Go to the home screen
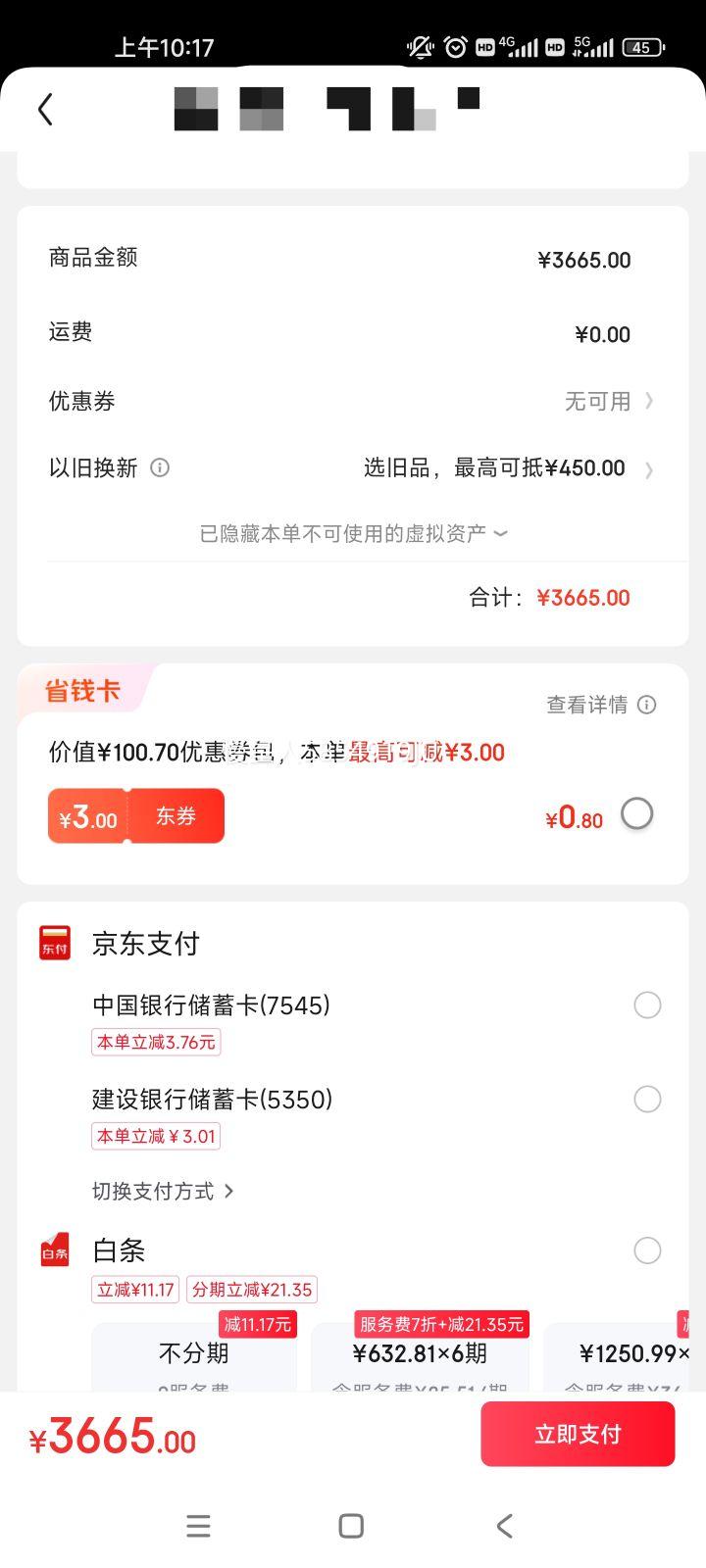Screen dimensions: 706x1568 click(351, 1526)
